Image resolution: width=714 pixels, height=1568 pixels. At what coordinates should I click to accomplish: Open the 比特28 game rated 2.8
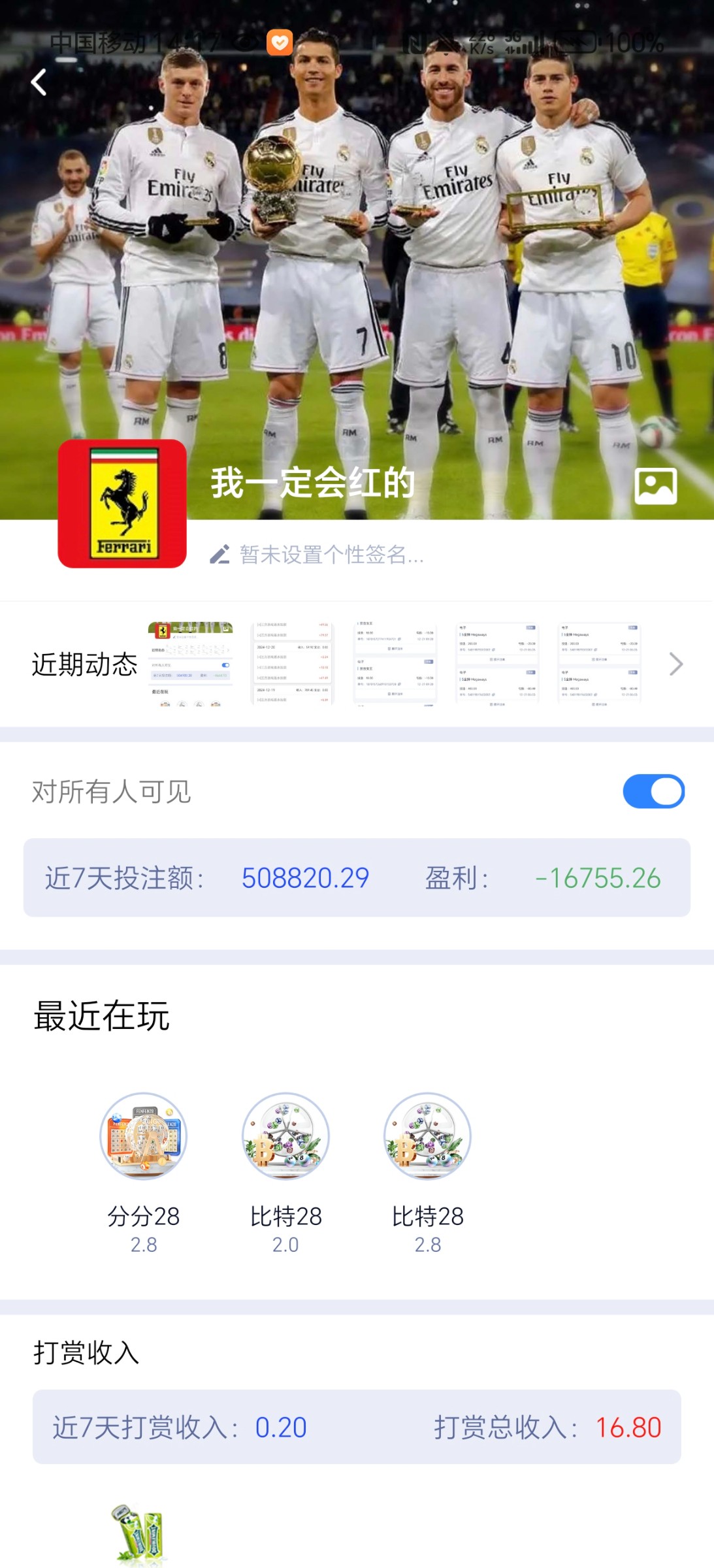point(427,1137)
